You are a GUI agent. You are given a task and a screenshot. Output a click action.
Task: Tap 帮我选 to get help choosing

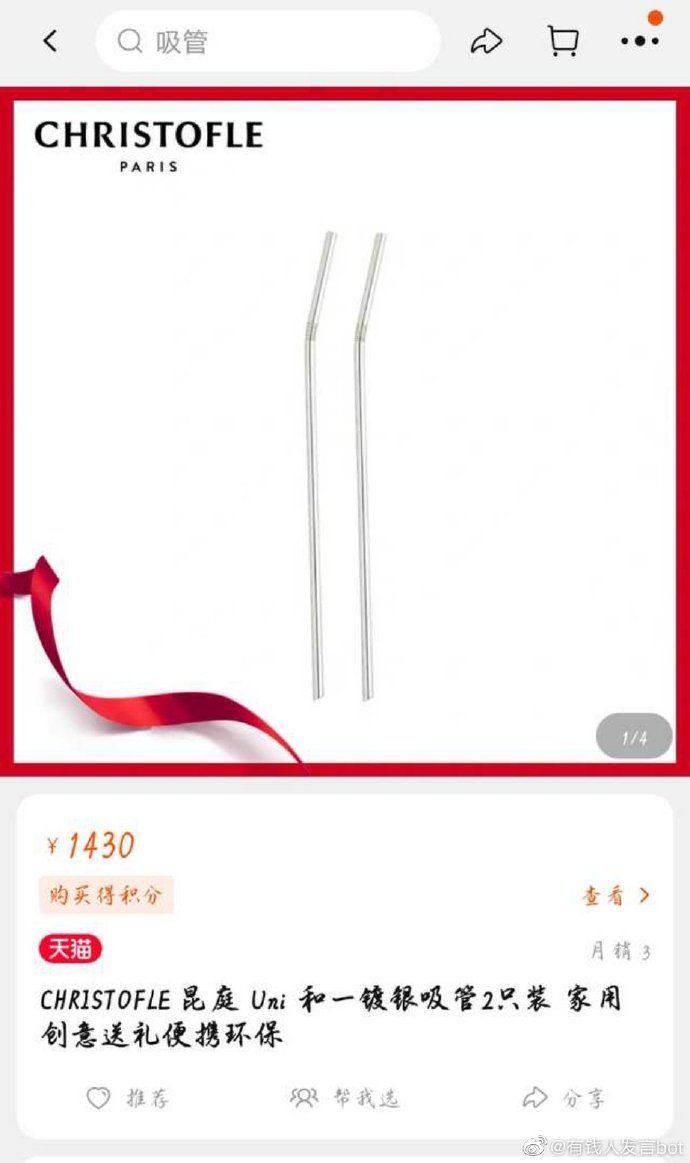(x=345, y=1098)
